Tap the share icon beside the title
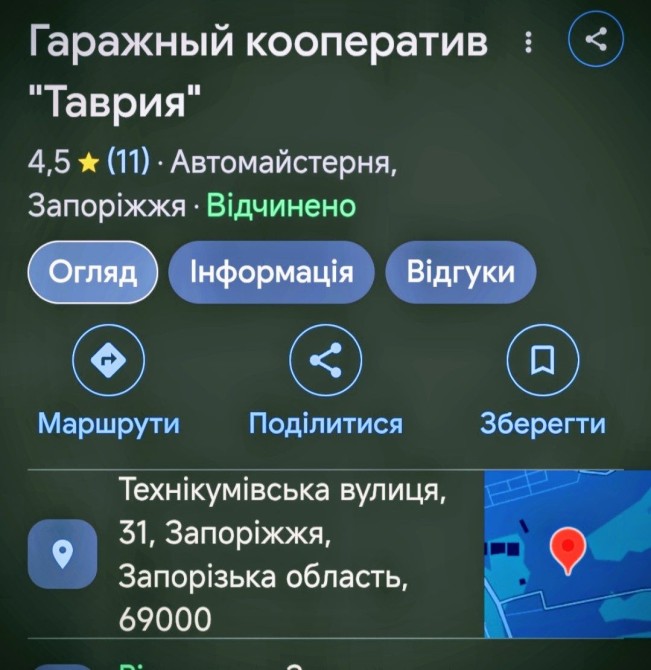Screen dimensions: 651x670 [x=595, y=41]
